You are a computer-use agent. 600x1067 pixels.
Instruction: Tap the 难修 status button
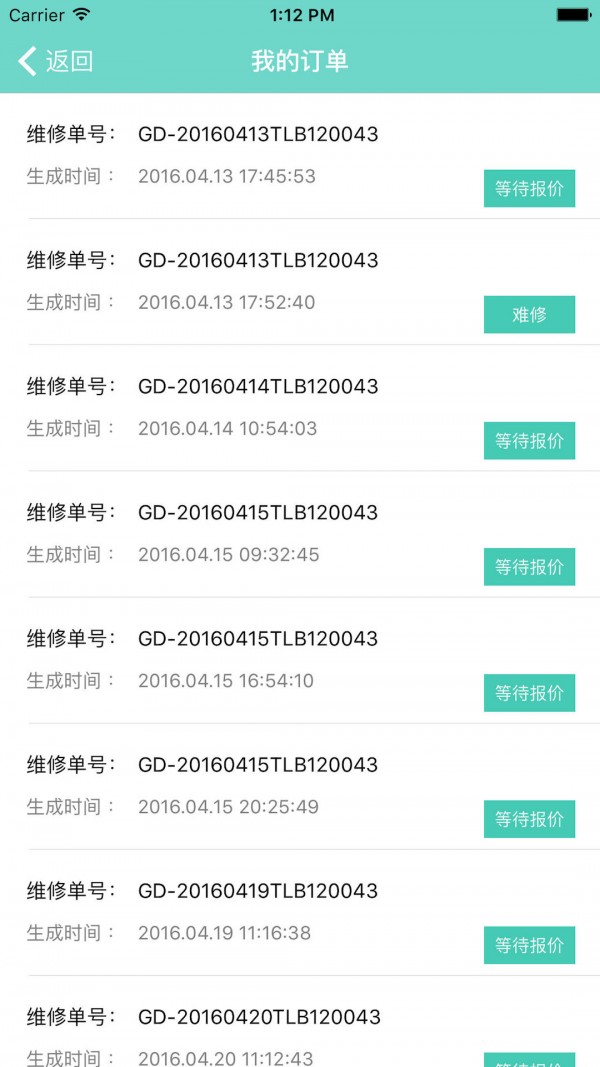(x=529, y=315)
